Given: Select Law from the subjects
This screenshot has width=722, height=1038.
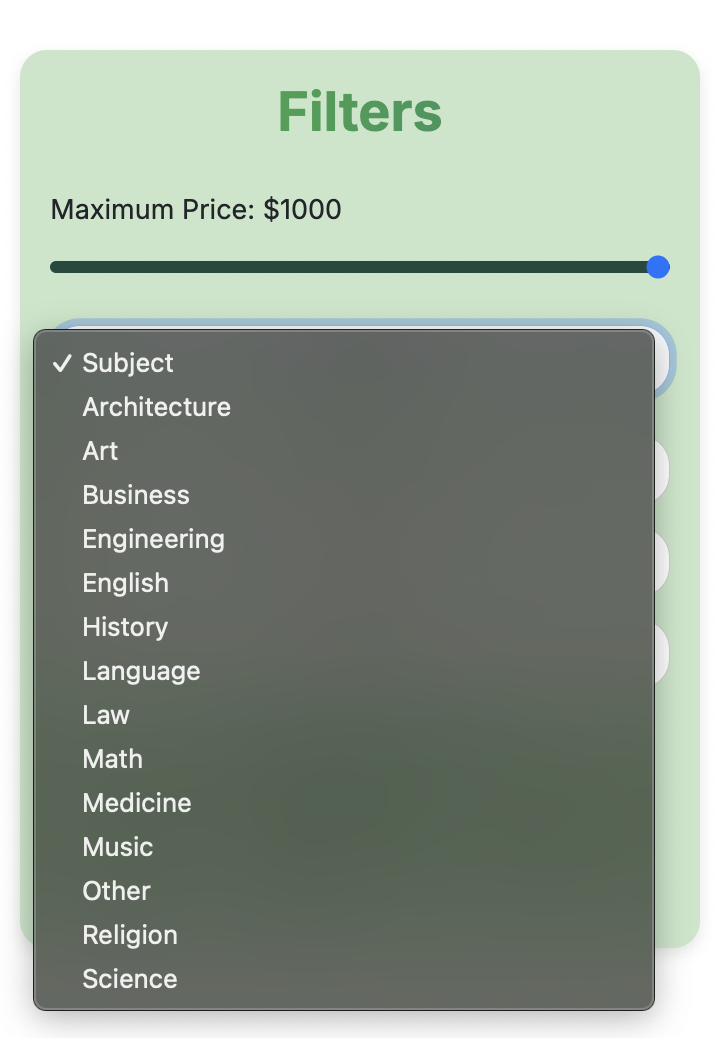Looking at the screenshot, I should [x=106, y=715].
